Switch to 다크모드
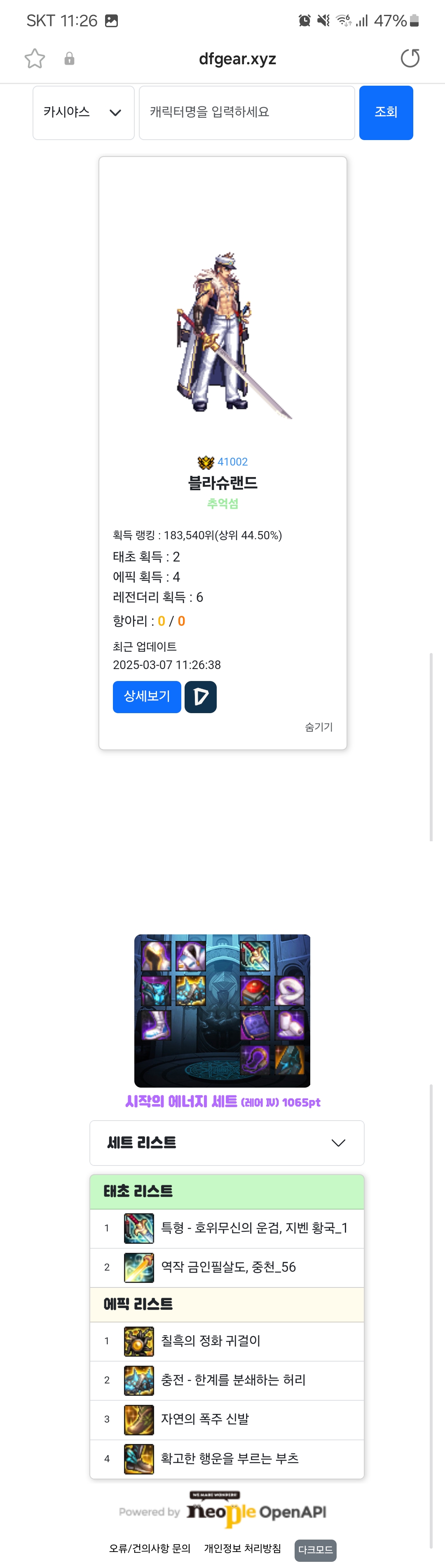This screenshot has height=1568, width=445. point(315,1550)
